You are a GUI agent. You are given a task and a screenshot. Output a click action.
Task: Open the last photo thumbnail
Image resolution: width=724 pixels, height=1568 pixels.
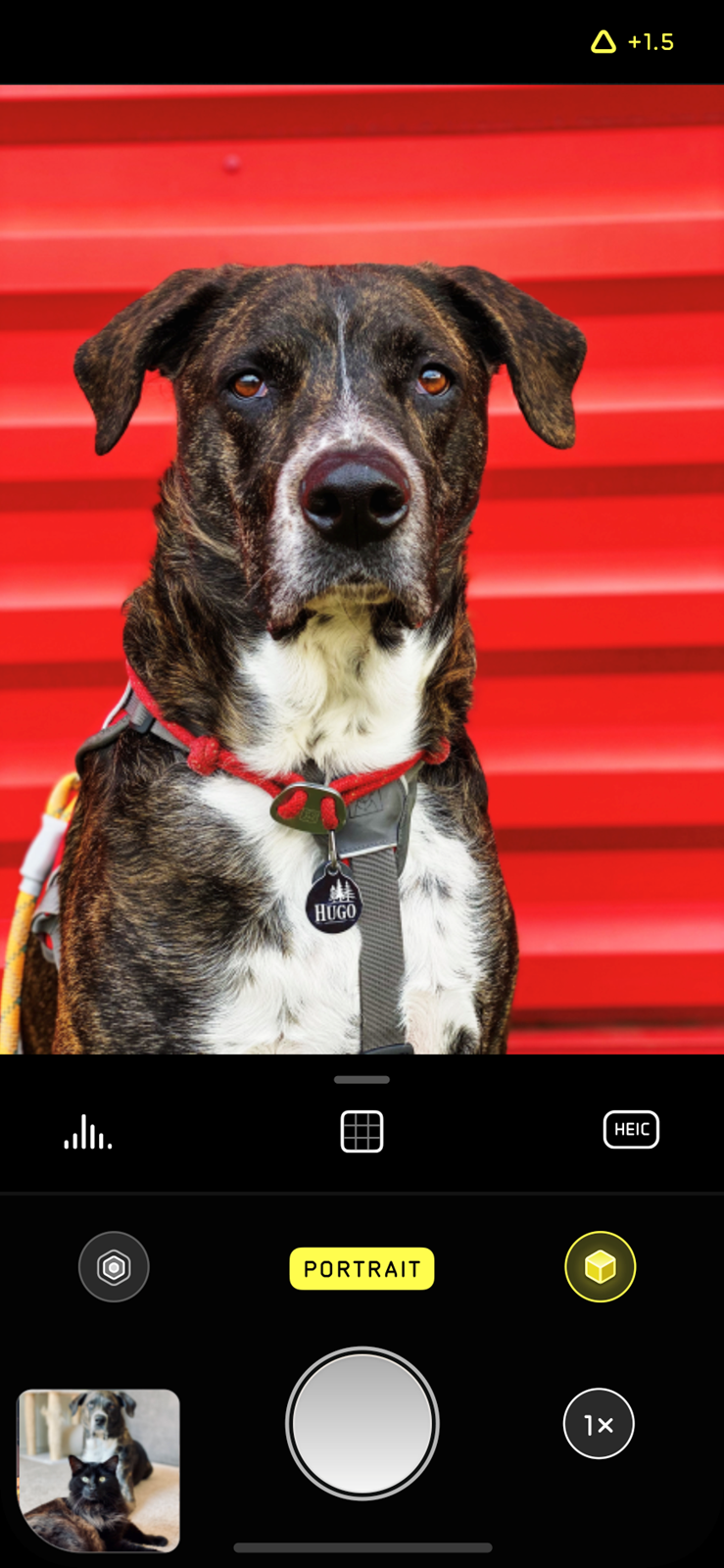click(x=99, y=1470)
